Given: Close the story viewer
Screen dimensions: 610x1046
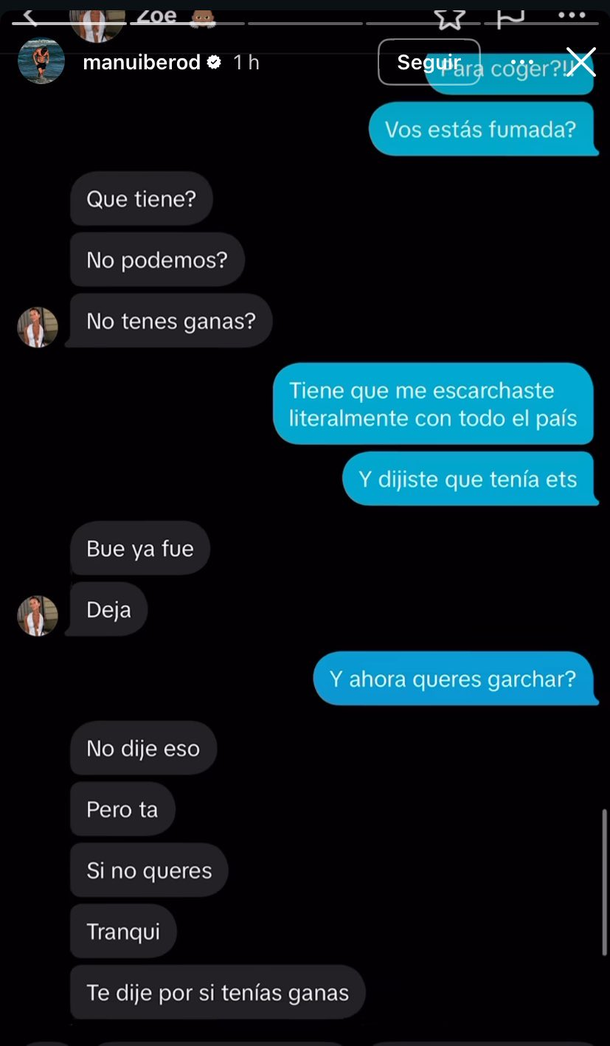Looking at the screenshot, I should click(x=581, y=62).
